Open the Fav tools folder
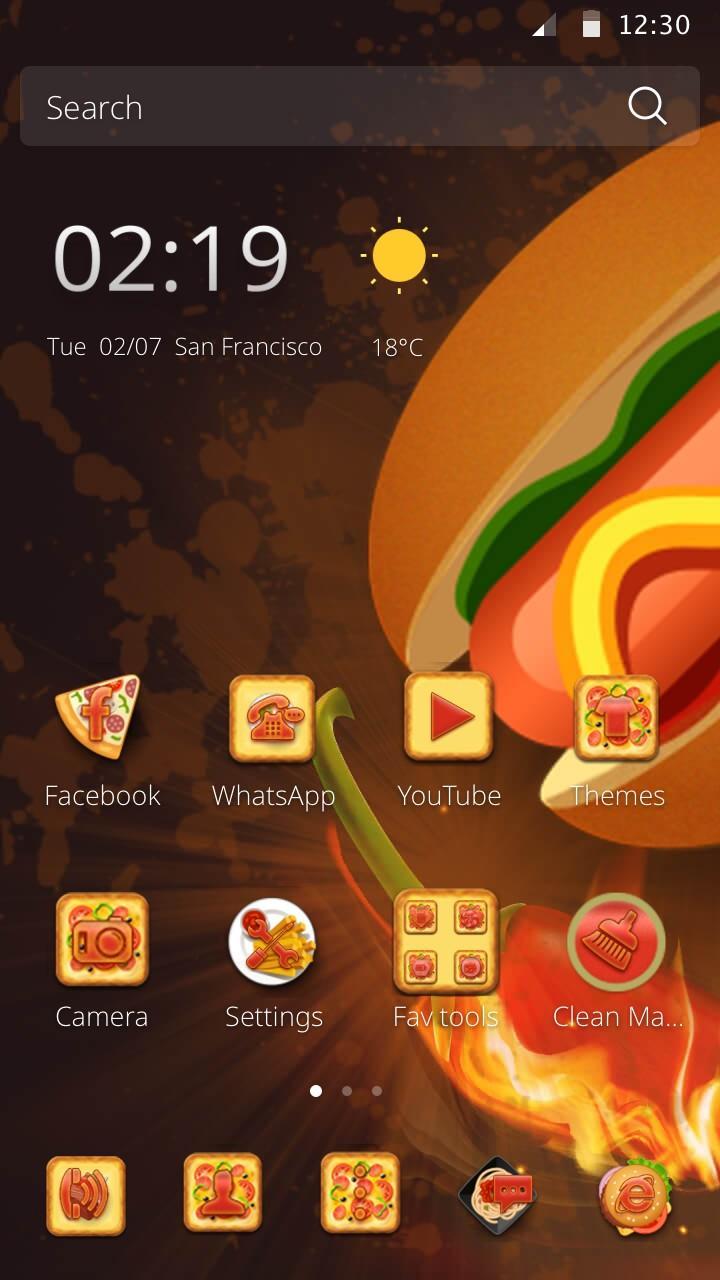This screenshot has width=720, height=1280. [x=445, y=939]
